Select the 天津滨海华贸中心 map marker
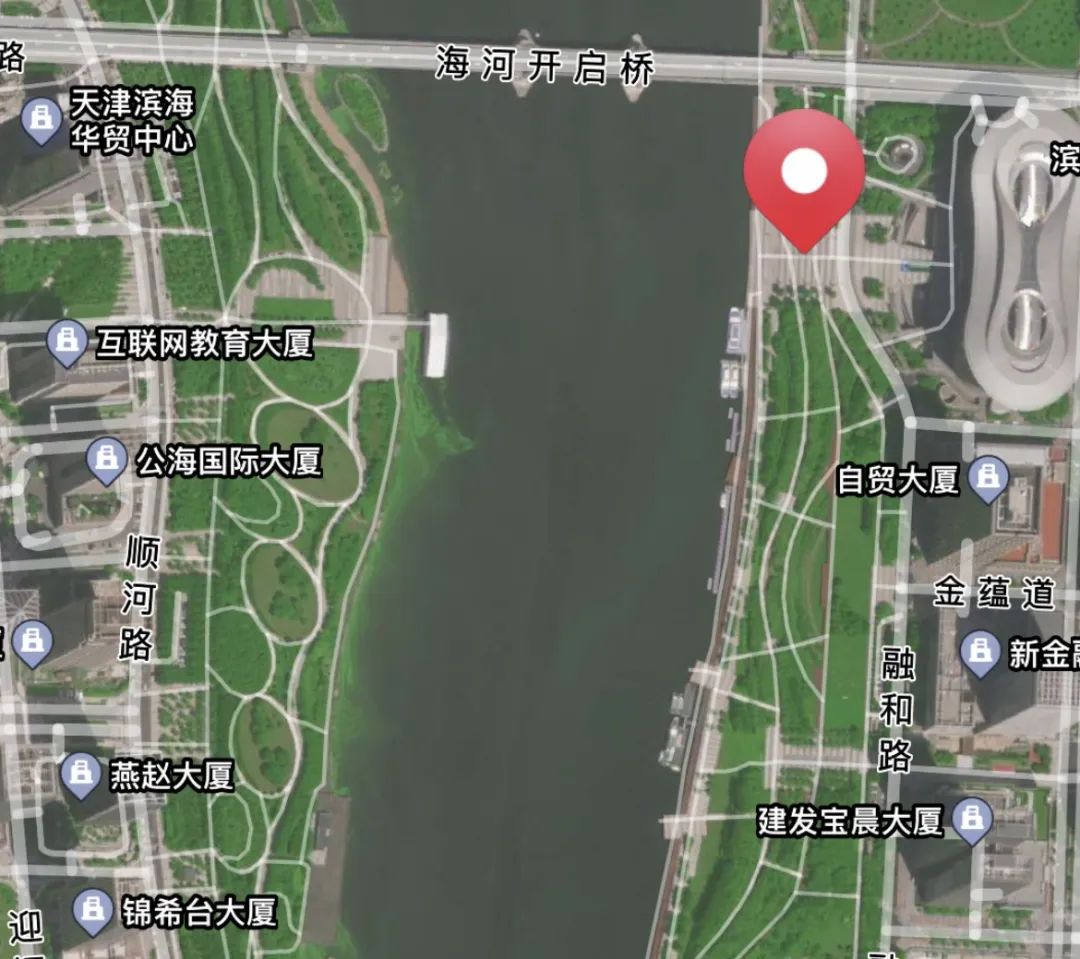This screenshot has width=1080, height=959. [41, 122]
